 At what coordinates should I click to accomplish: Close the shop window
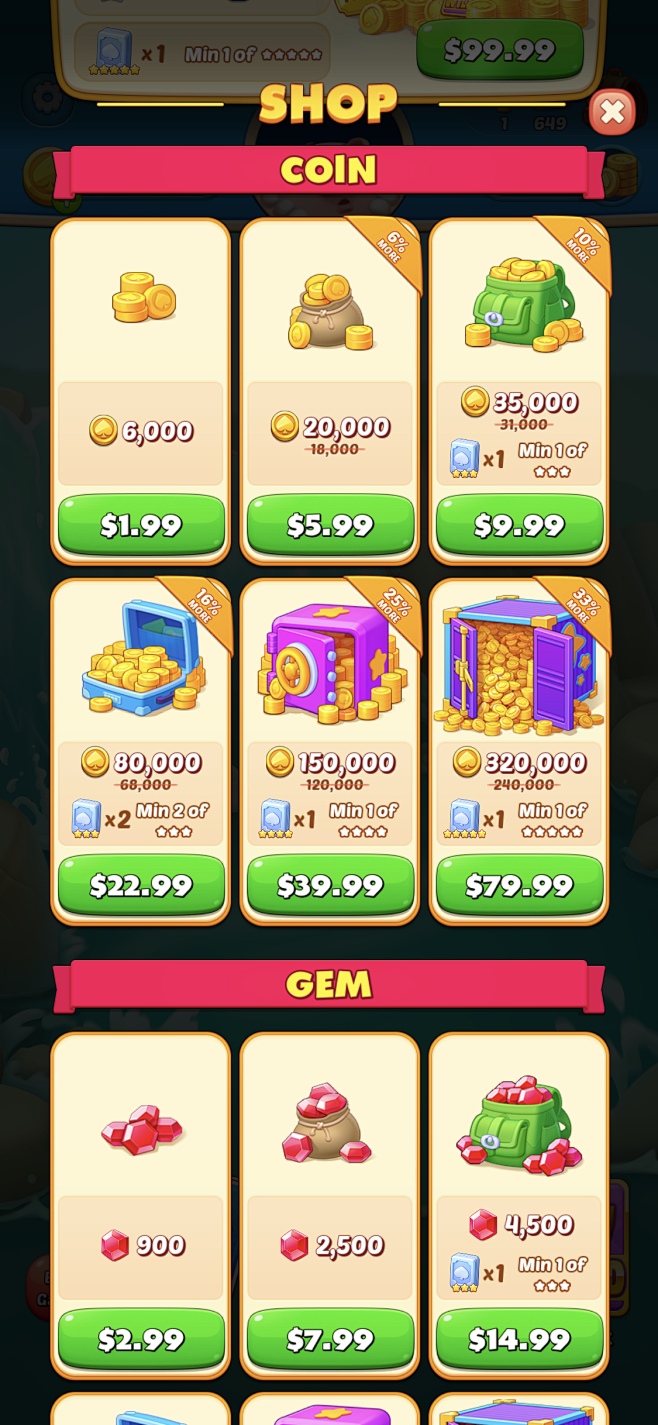612,112
